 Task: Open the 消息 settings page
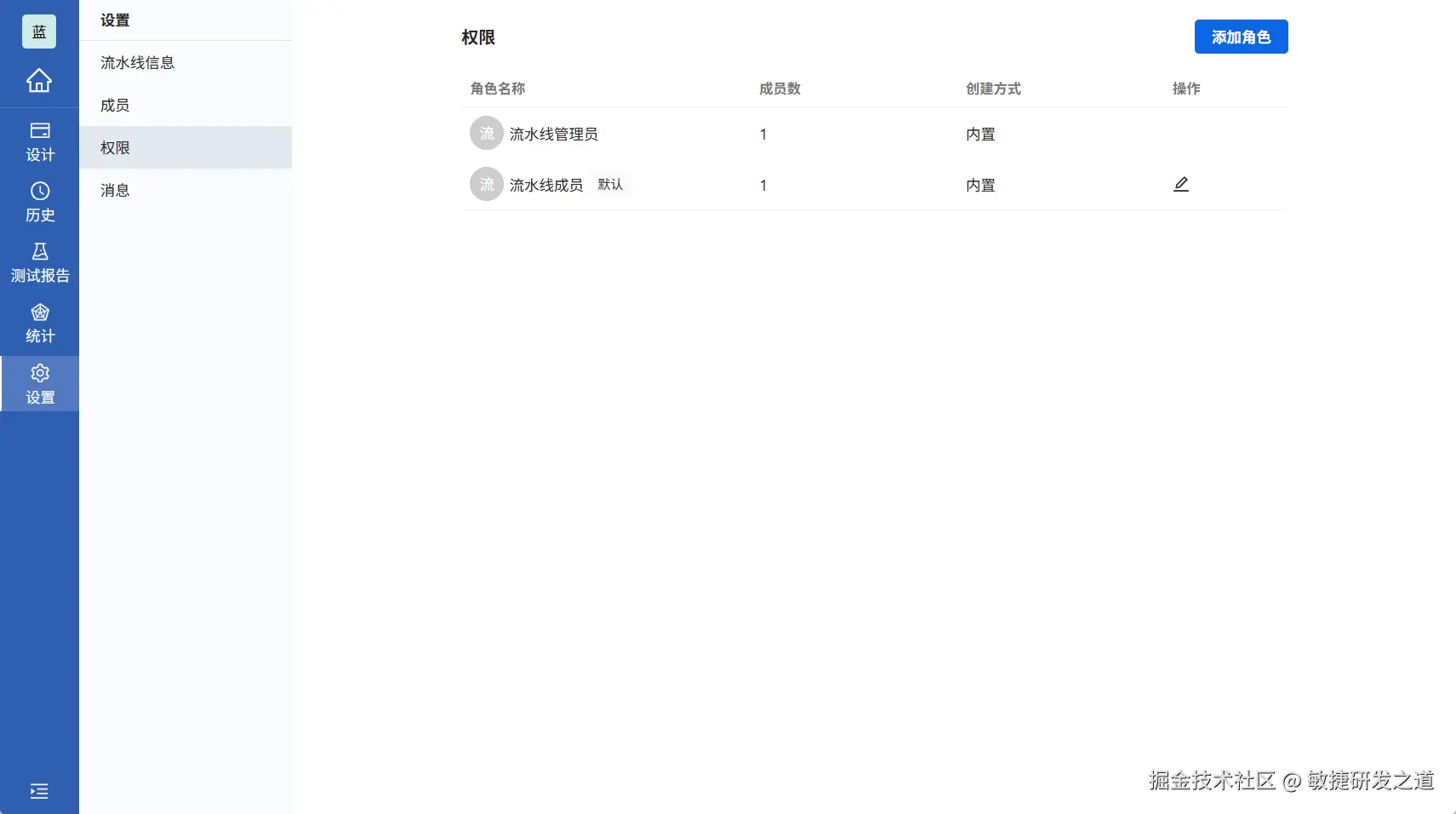point(115,190)
